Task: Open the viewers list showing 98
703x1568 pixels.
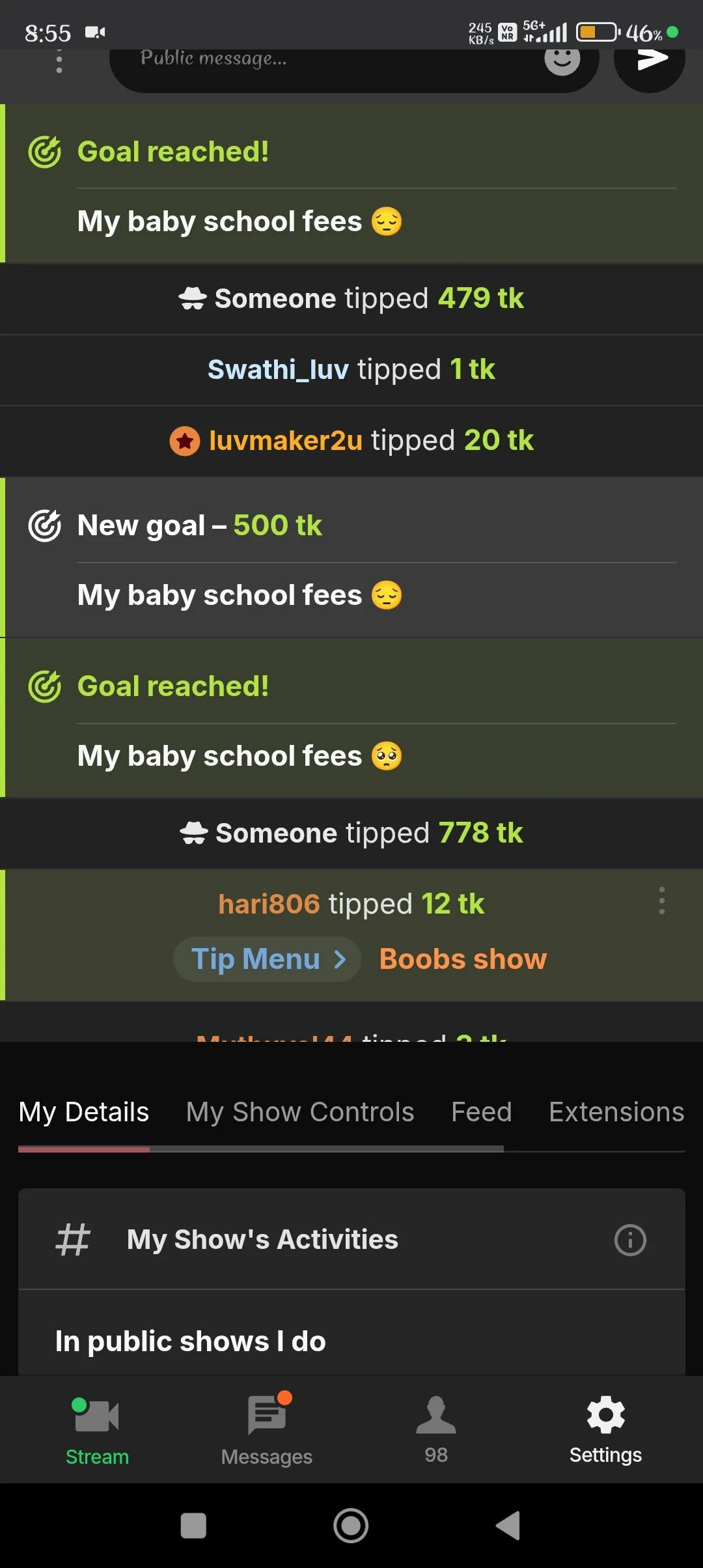Action: (x=436, y=1429)
